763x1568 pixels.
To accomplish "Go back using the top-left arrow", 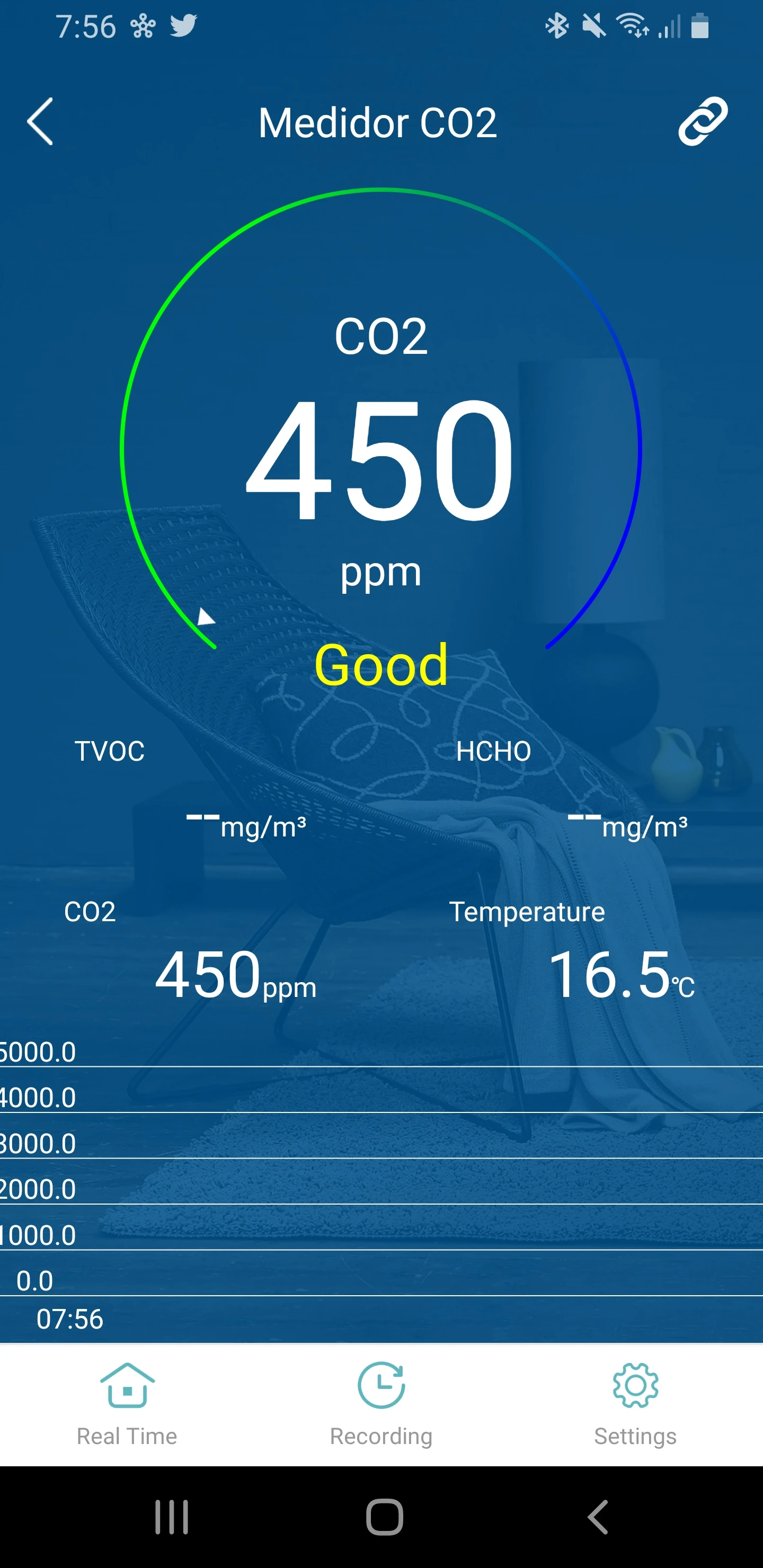I will coord(40,122).
